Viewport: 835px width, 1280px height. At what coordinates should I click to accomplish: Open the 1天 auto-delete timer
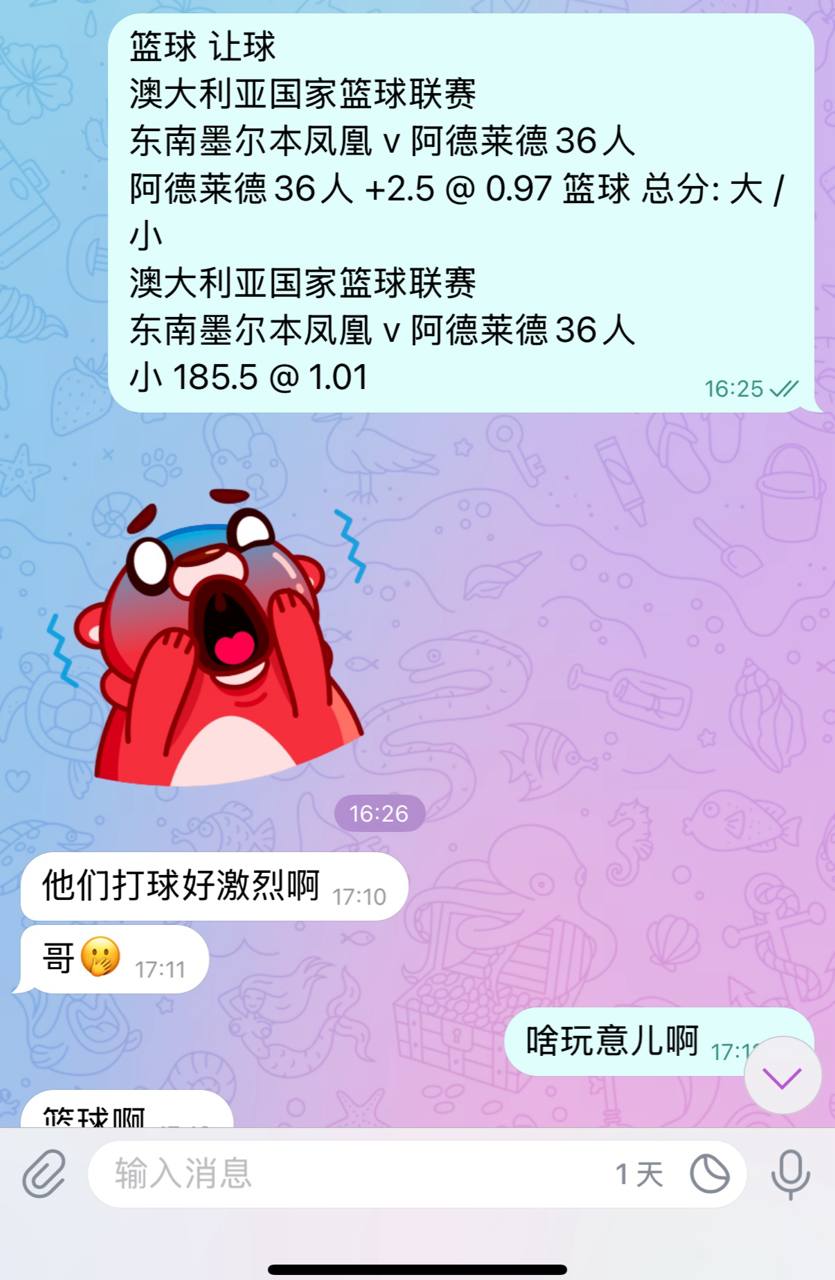coord(640,1174)
